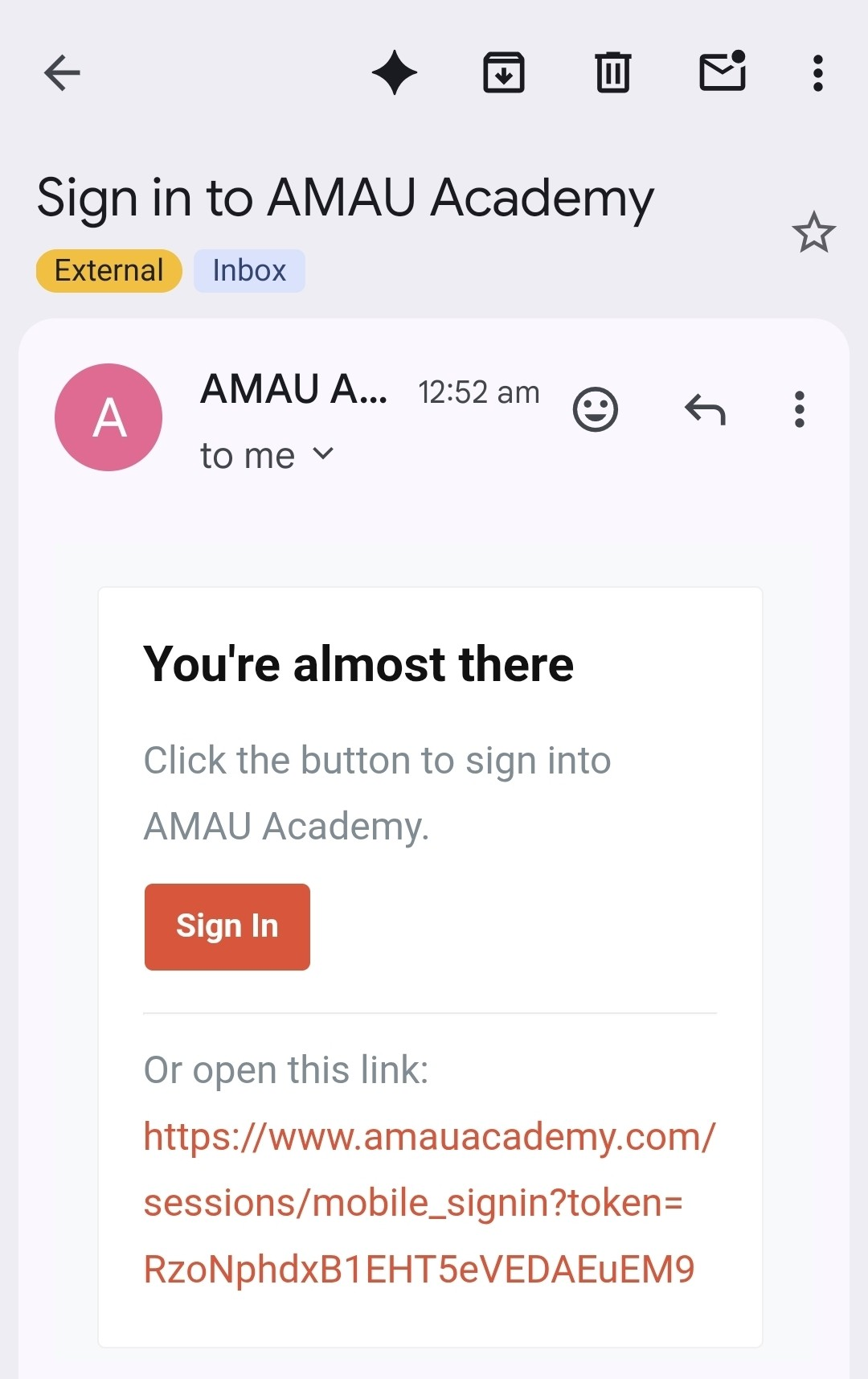Tap the Inbox label chip
The height and width of the screenshot is (1379, 868).
(x=249, y=271)
